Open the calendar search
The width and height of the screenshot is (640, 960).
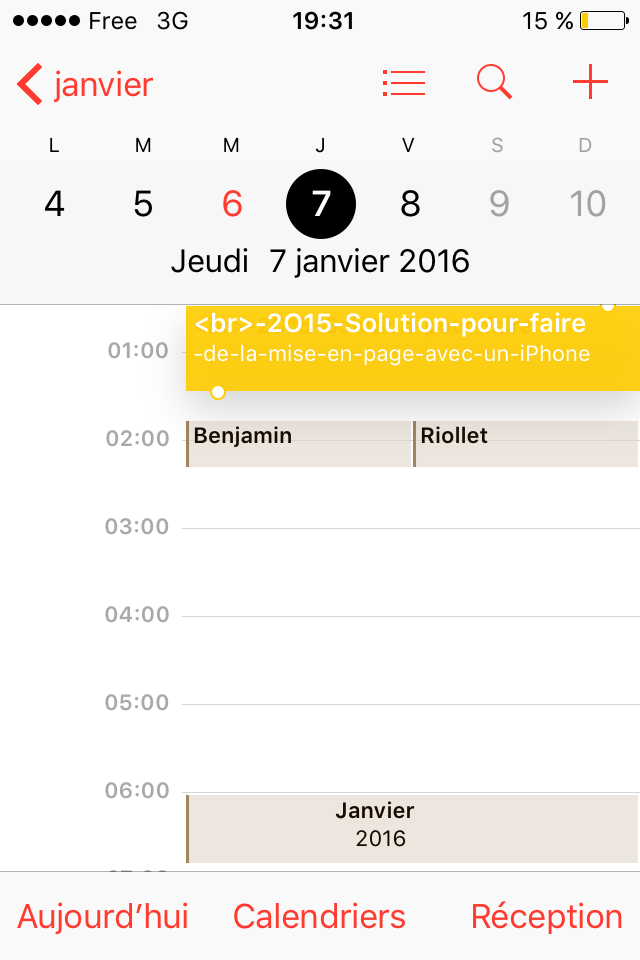point(494,83)
